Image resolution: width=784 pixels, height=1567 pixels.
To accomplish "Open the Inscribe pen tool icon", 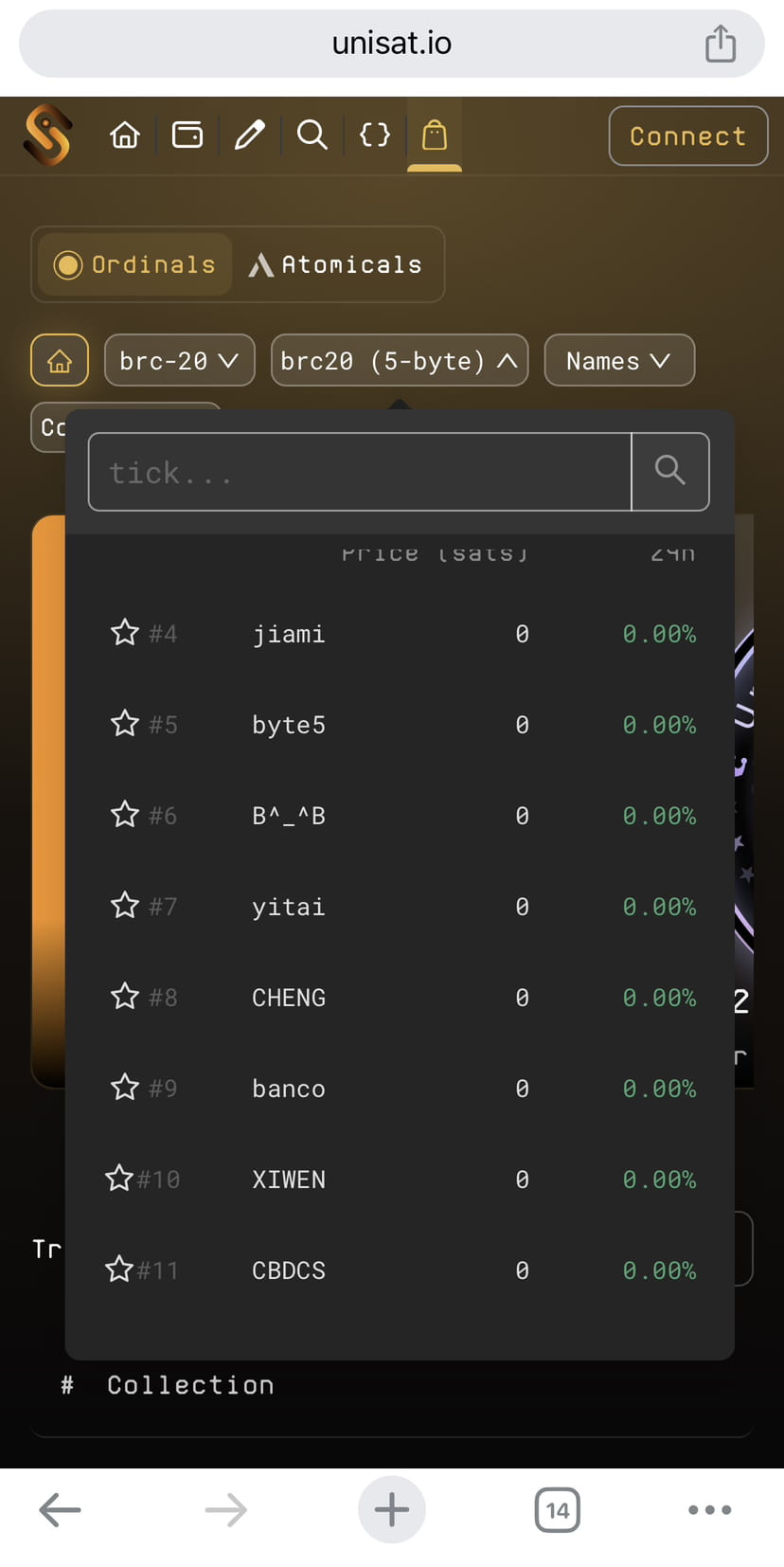I will click(x=249, y=135).
